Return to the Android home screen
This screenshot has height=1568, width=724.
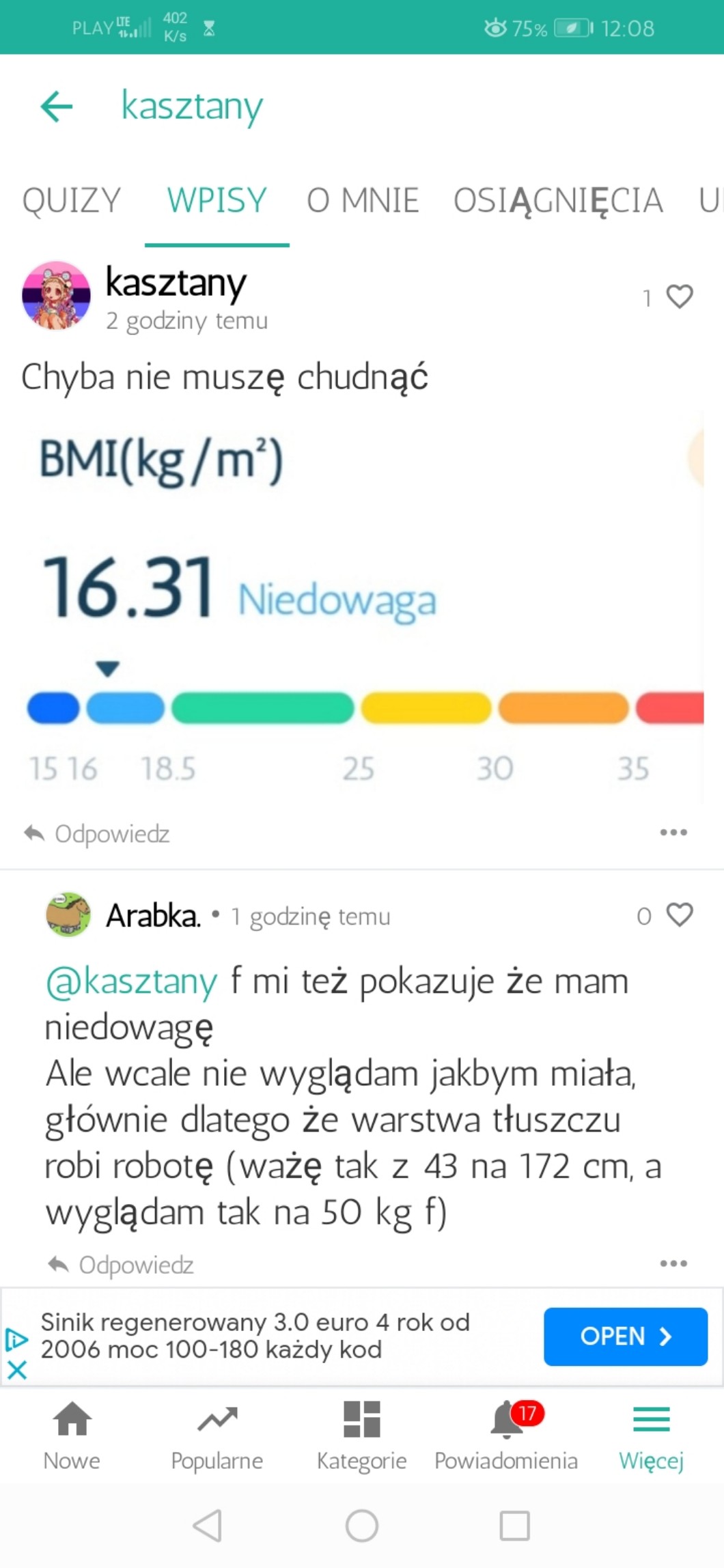click(362, 1526)
